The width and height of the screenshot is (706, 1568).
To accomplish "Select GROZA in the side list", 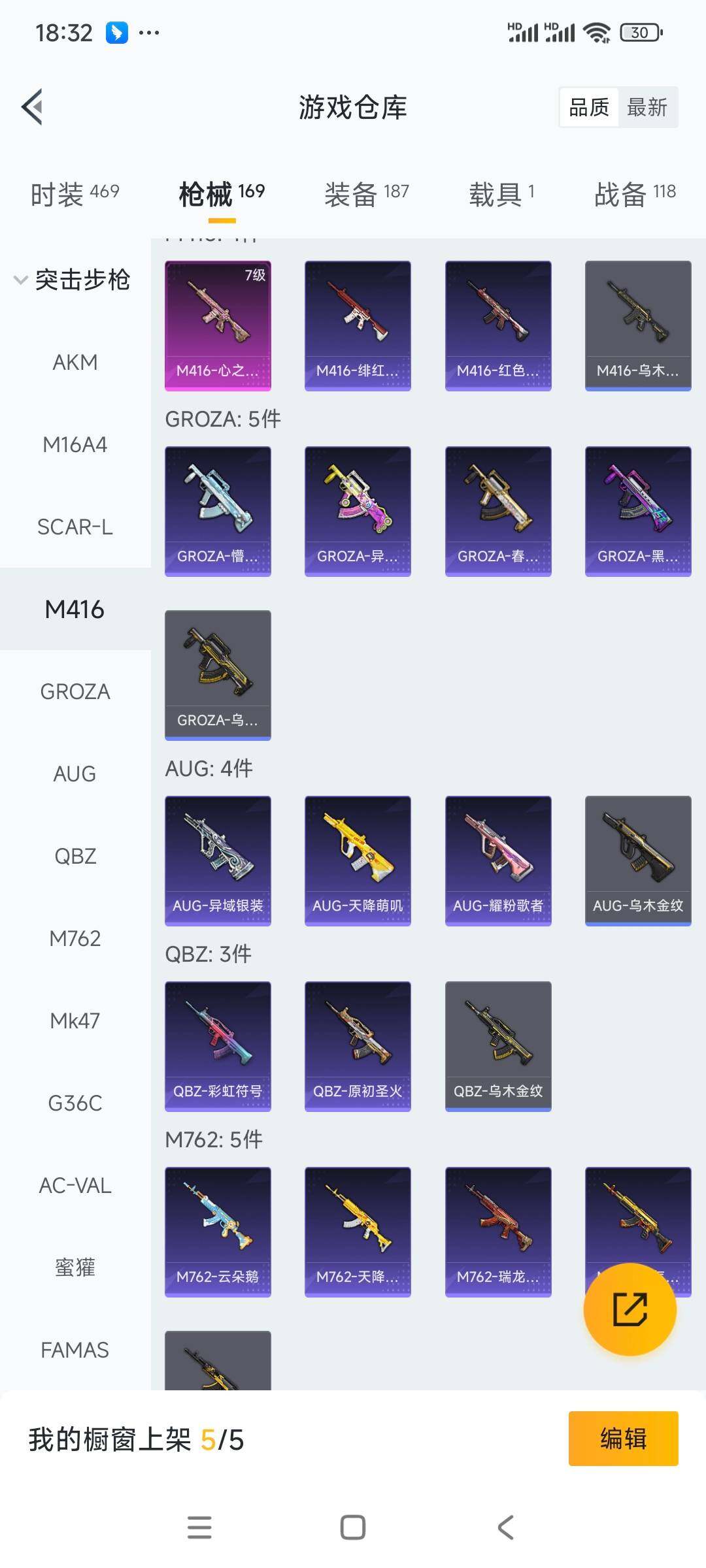I will pyautogui.click(x=75, y=692).
